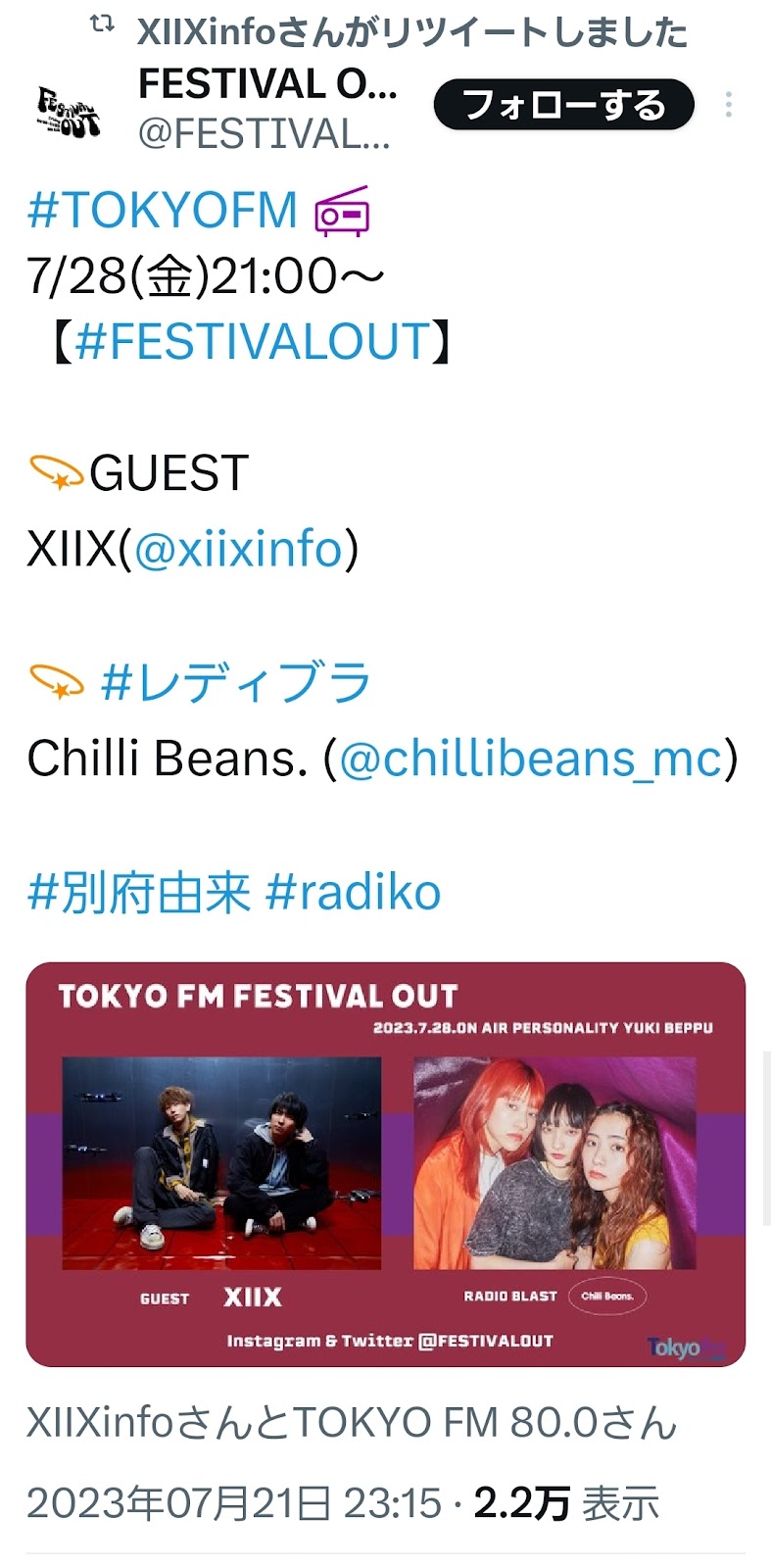Open the #別府由来 hashtag
The width and height of the screenshot is (771, 1568).
(x=139, y=892)
